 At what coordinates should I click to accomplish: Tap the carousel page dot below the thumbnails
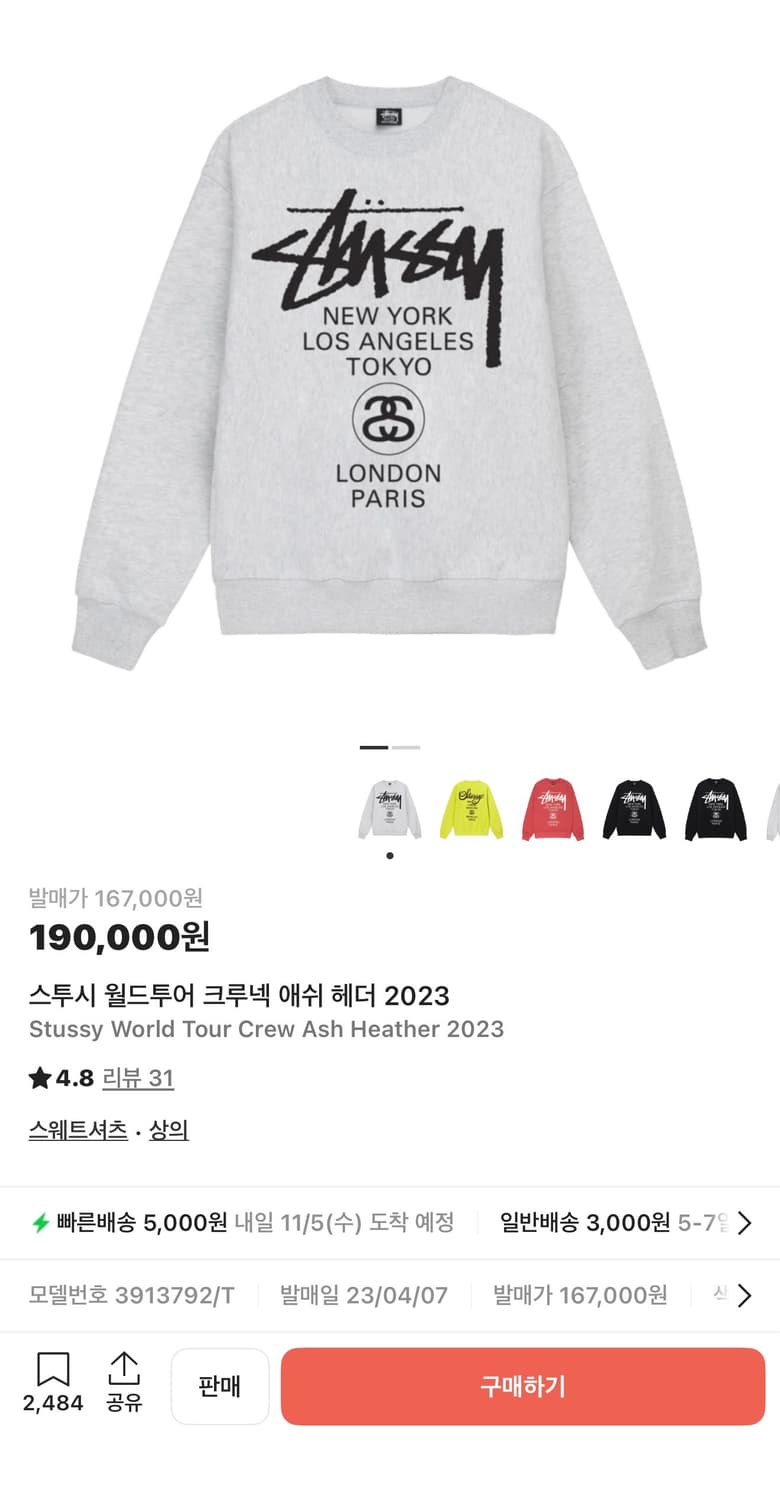389,855
